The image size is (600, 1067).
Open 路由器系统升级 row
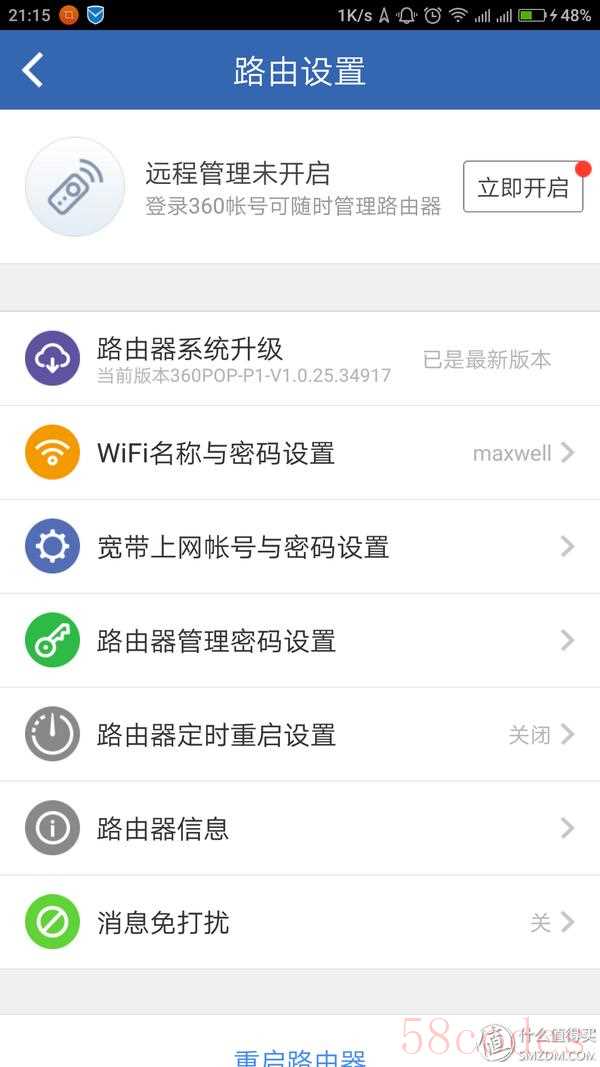[300, 359]
